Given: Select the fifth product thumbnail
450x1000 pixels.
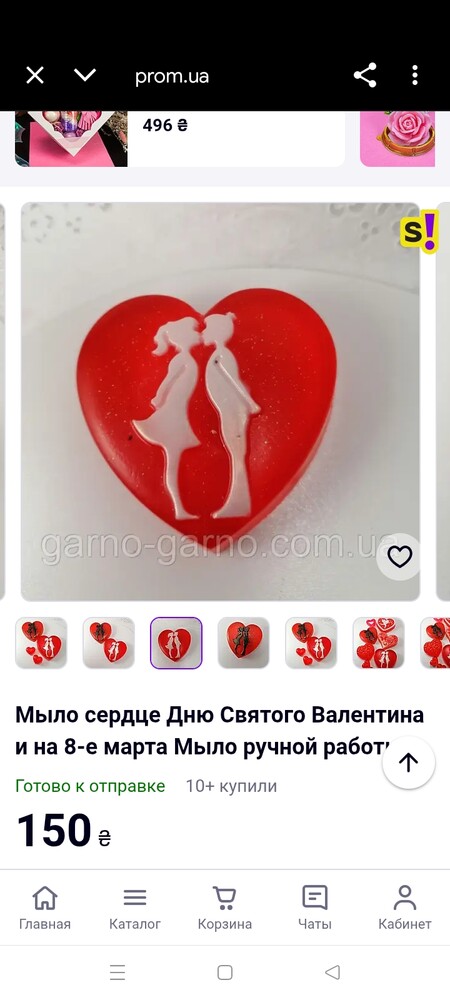Looking at the screenshot, I should click(x=311, y=643).
